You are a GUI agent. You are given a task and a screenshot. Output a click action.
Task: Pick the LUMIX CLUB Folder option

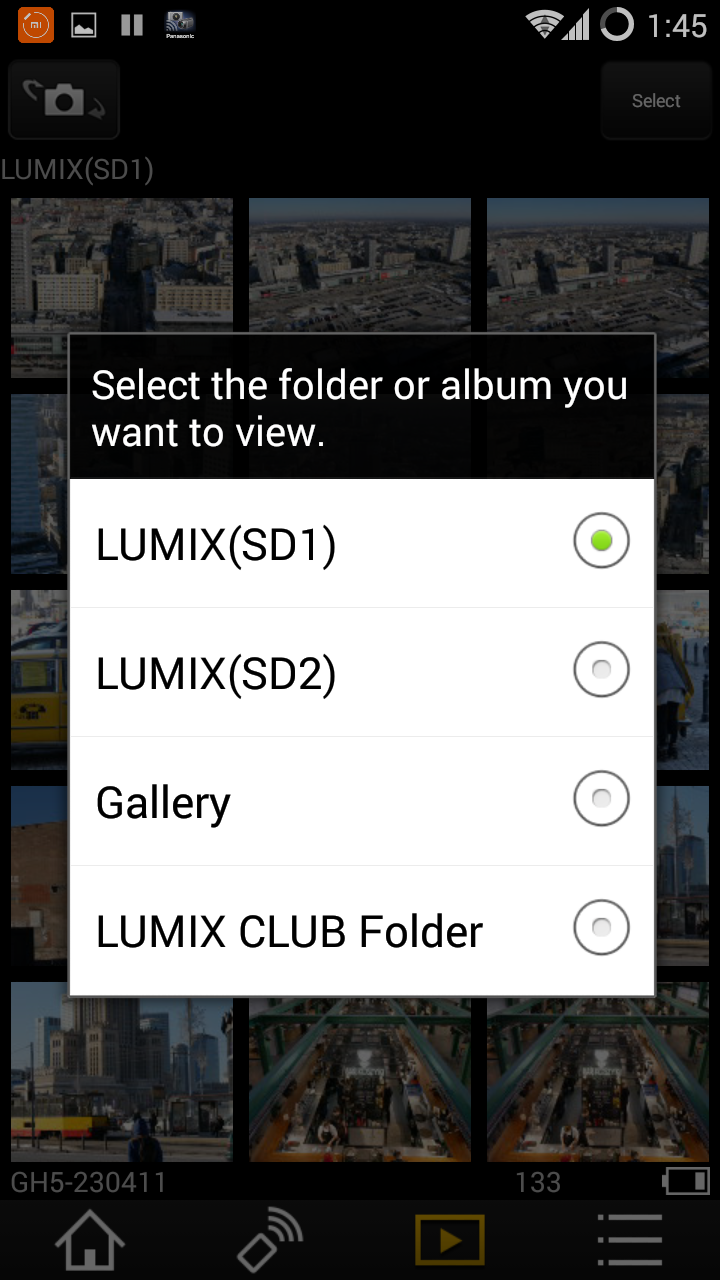coord(362,930)
